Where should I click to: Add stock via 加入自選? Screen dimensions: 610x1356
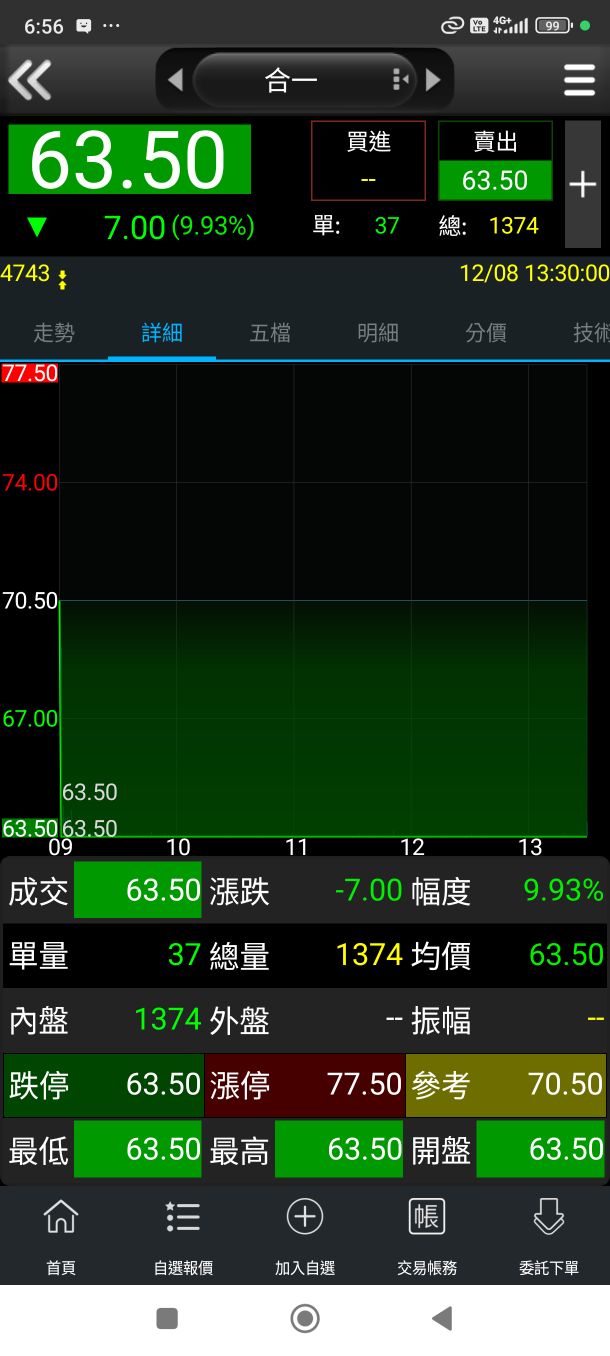click(305, 1236)
